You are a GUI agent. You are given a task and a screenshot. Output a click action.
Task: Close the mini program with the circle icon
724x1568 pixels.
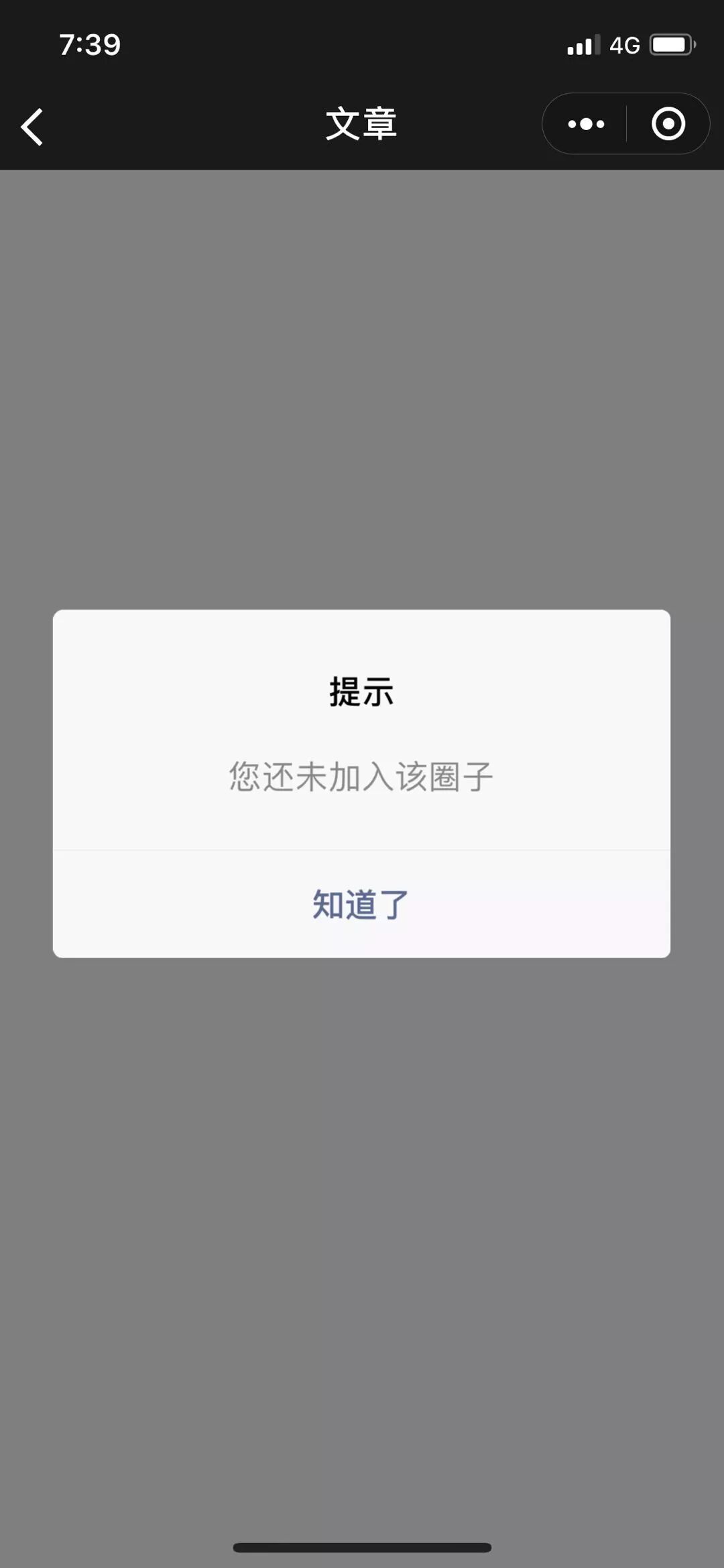coord(668,124)
